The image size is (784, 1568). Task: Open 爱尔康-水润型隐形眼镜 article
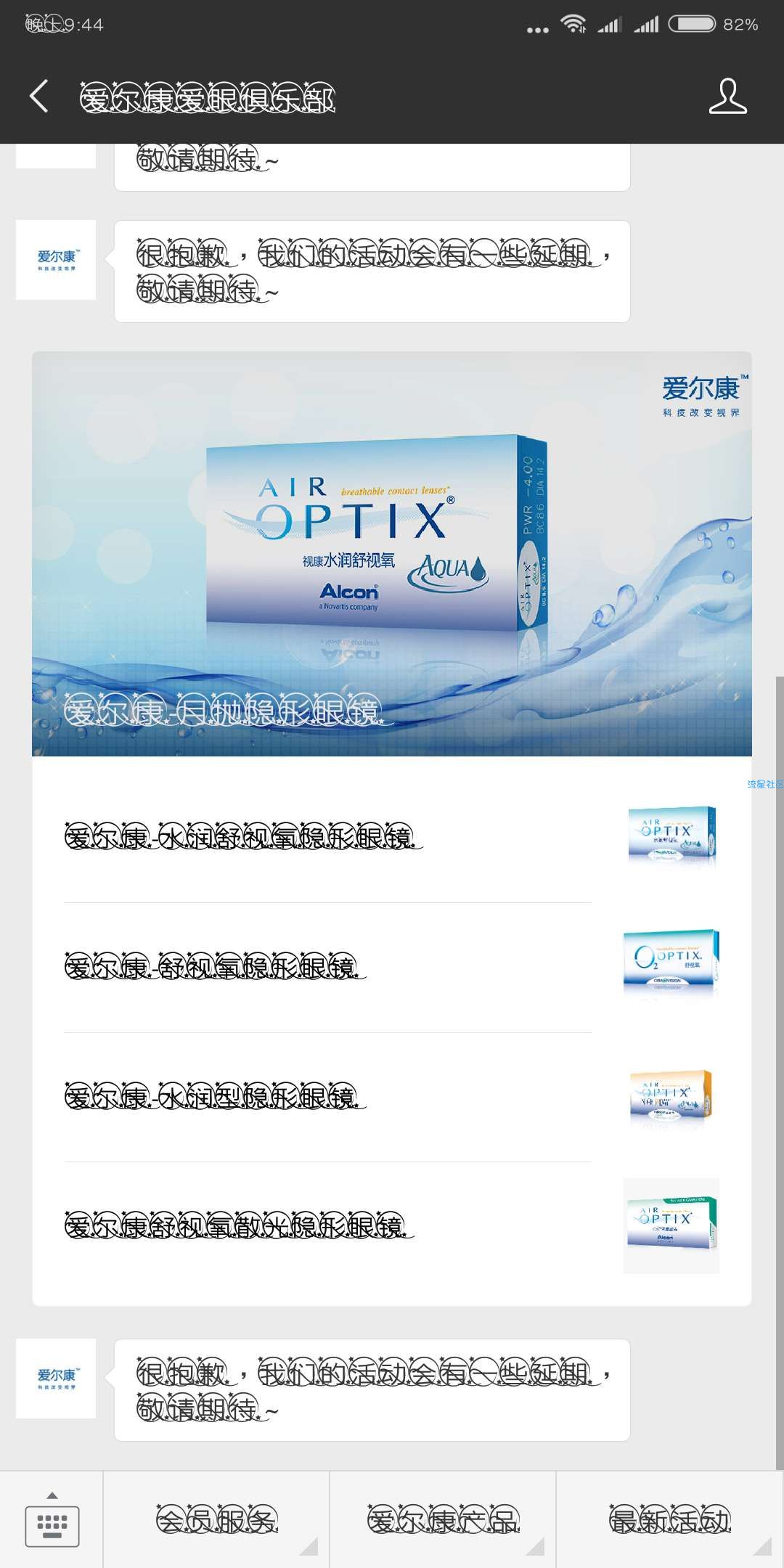(x=327, y=1096)
